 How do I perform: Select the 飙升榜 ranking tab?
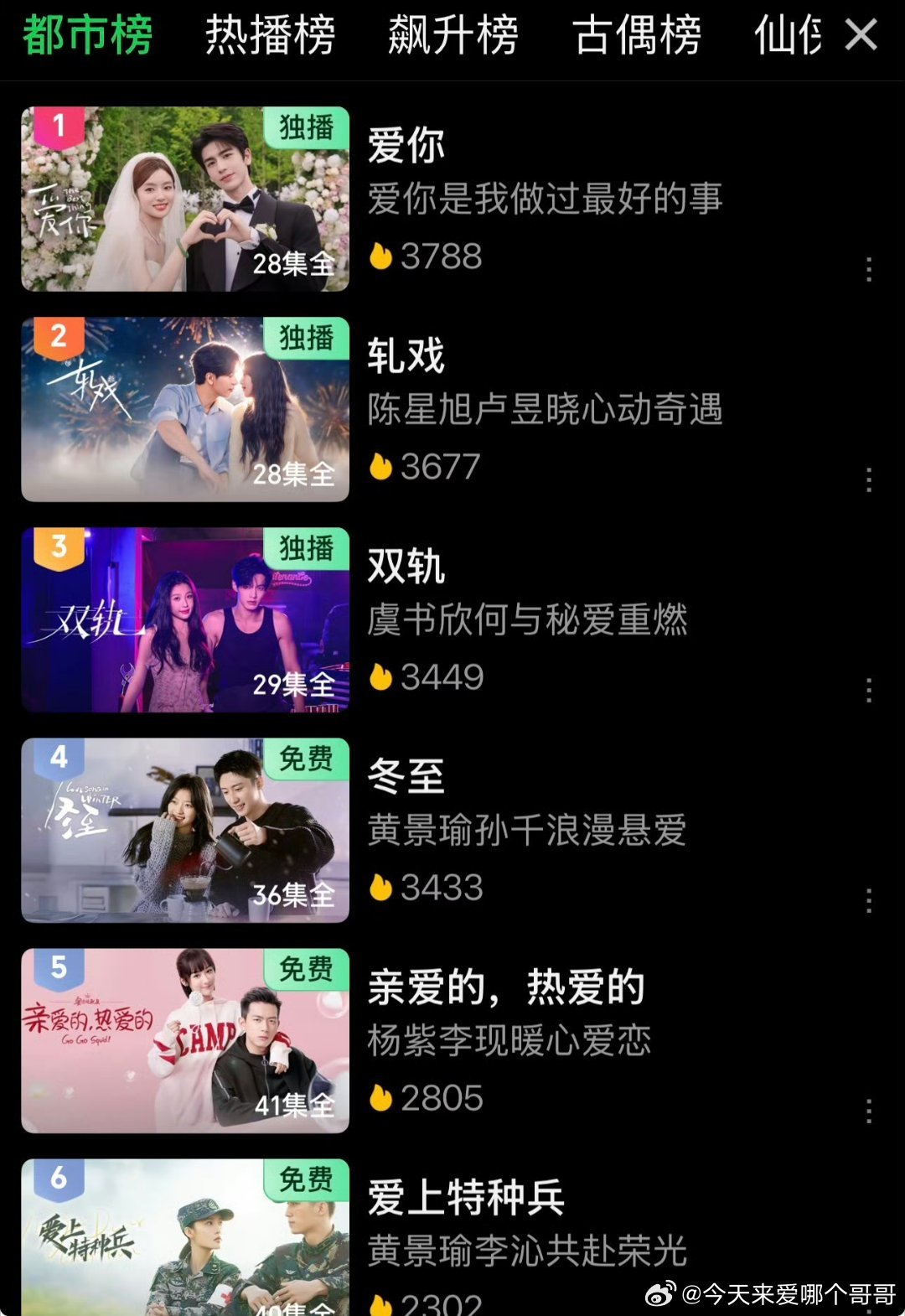pyautogui.click(x=452, y=36)
